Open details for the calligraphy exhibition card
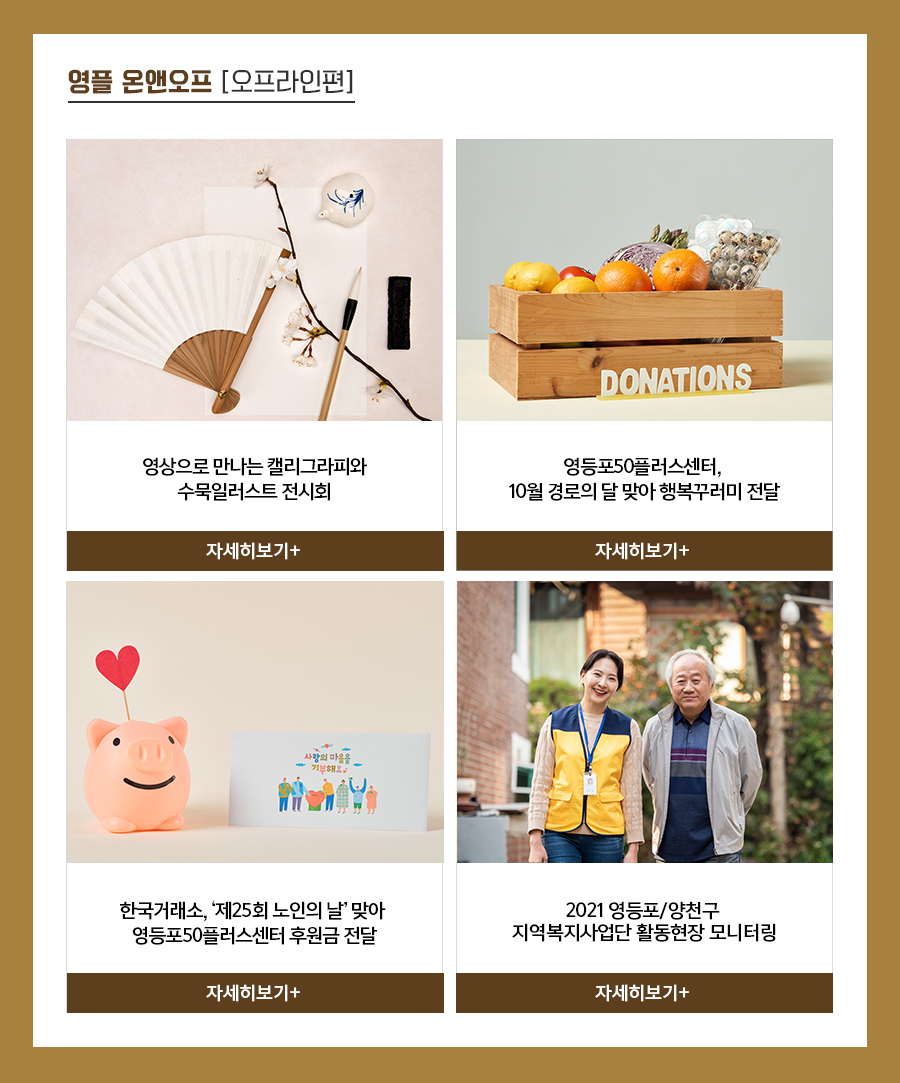The height and width of the screenshot is (1083, 900). pyautogui.click(x=254, y=551)
